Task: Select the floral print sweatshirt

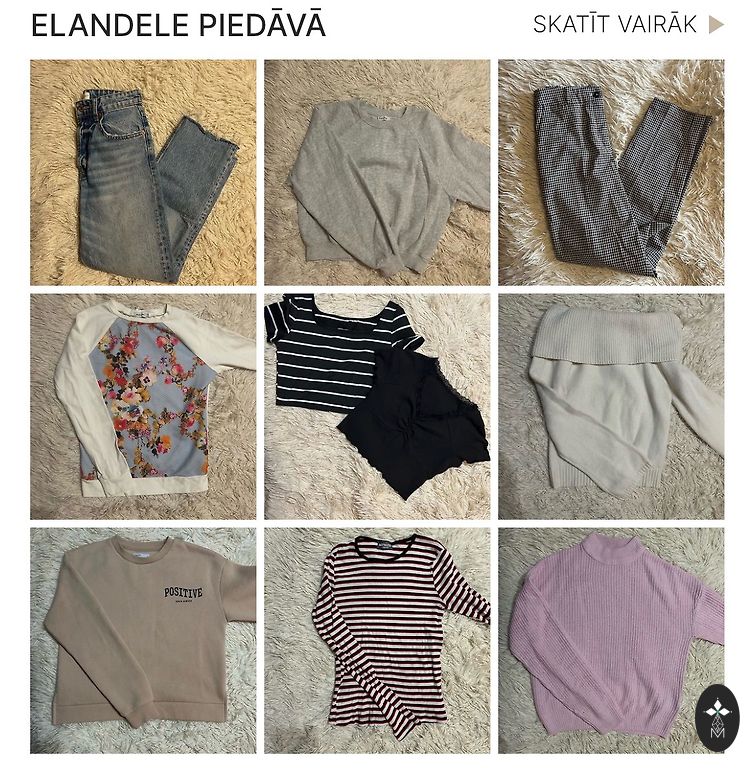Action: click(143, 406)
